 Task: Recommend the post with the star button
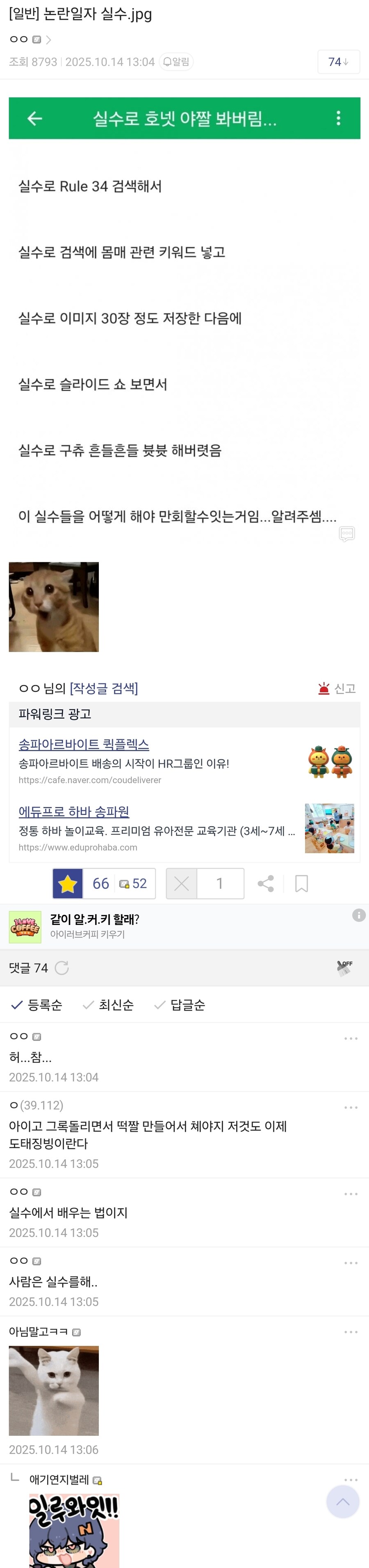68,883
